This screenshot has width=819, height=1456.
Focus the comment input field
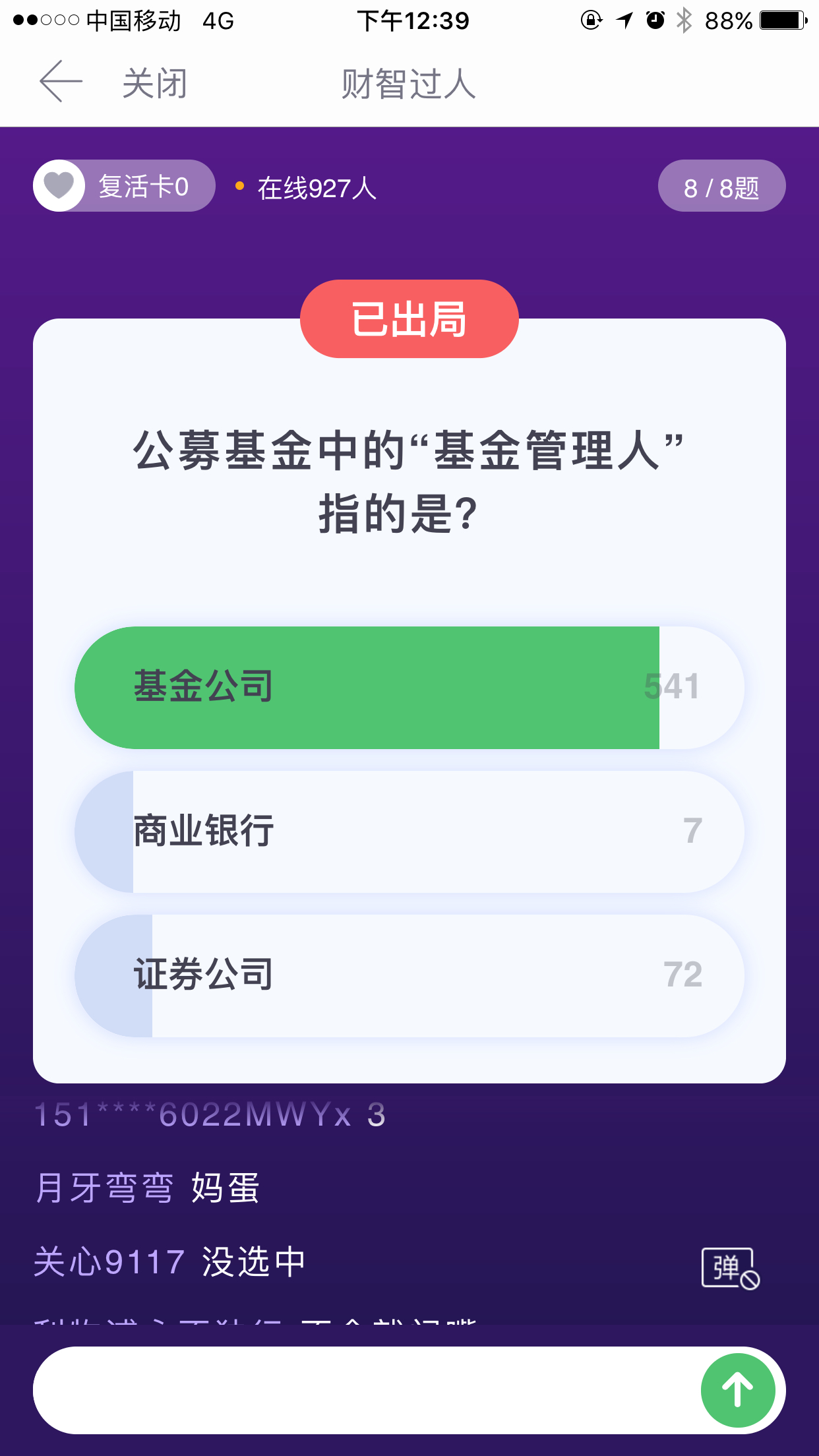(x=366, y=1390)
